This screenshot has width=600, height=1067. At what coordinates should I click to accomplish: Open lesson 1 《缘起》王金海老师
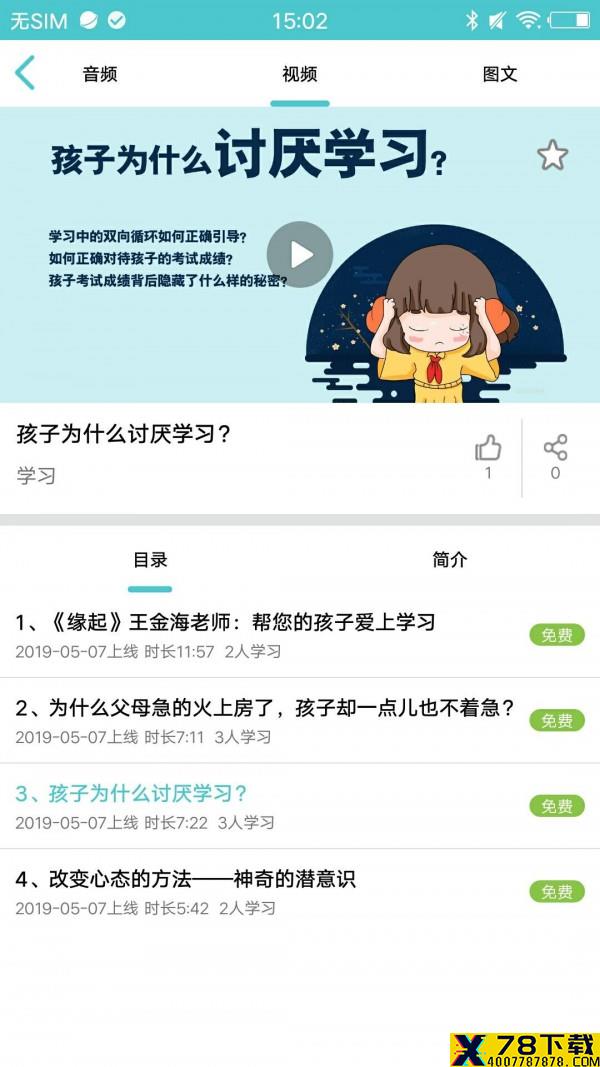click(x=300, y=635)
